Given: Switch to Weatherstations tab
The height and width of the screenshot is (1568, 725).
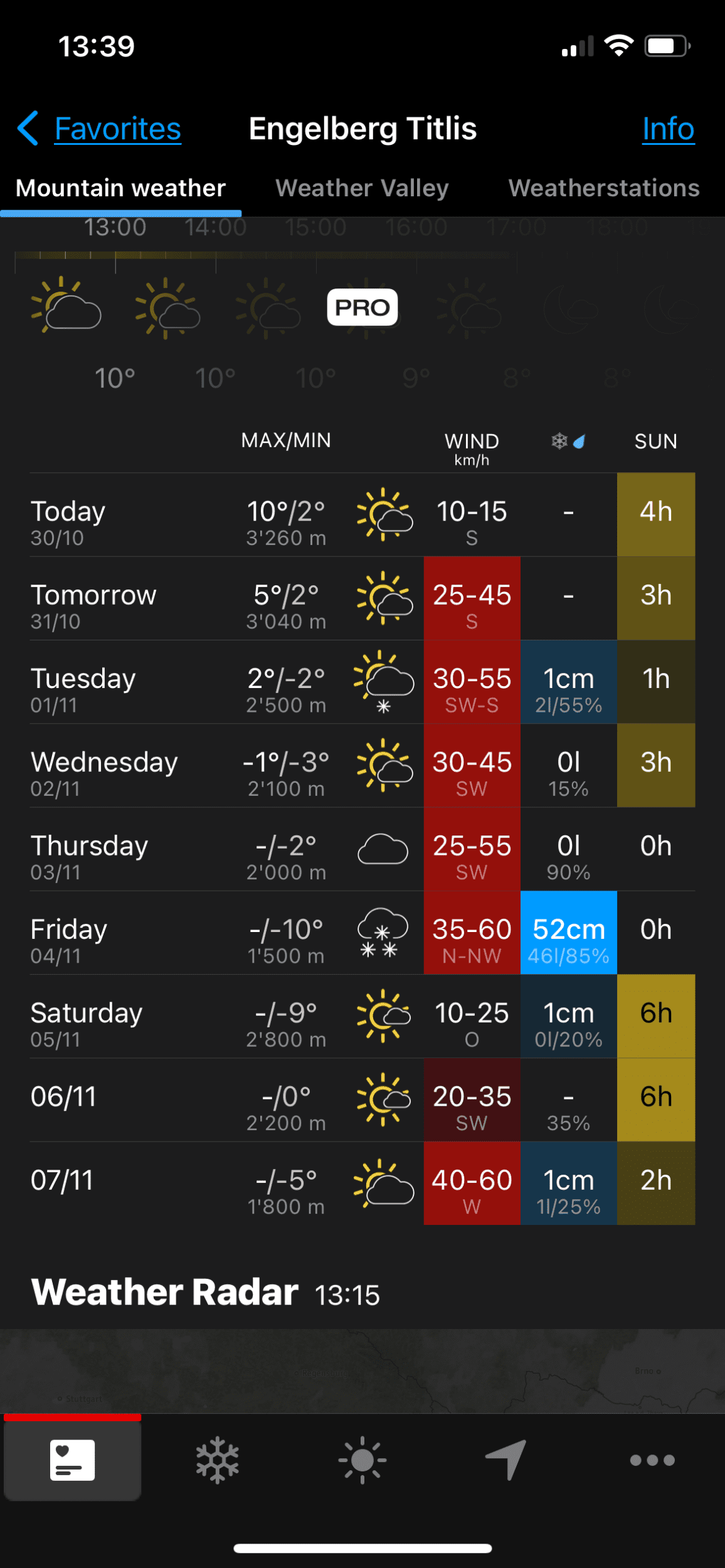Looking at the screenshot, I should [603, 188].
